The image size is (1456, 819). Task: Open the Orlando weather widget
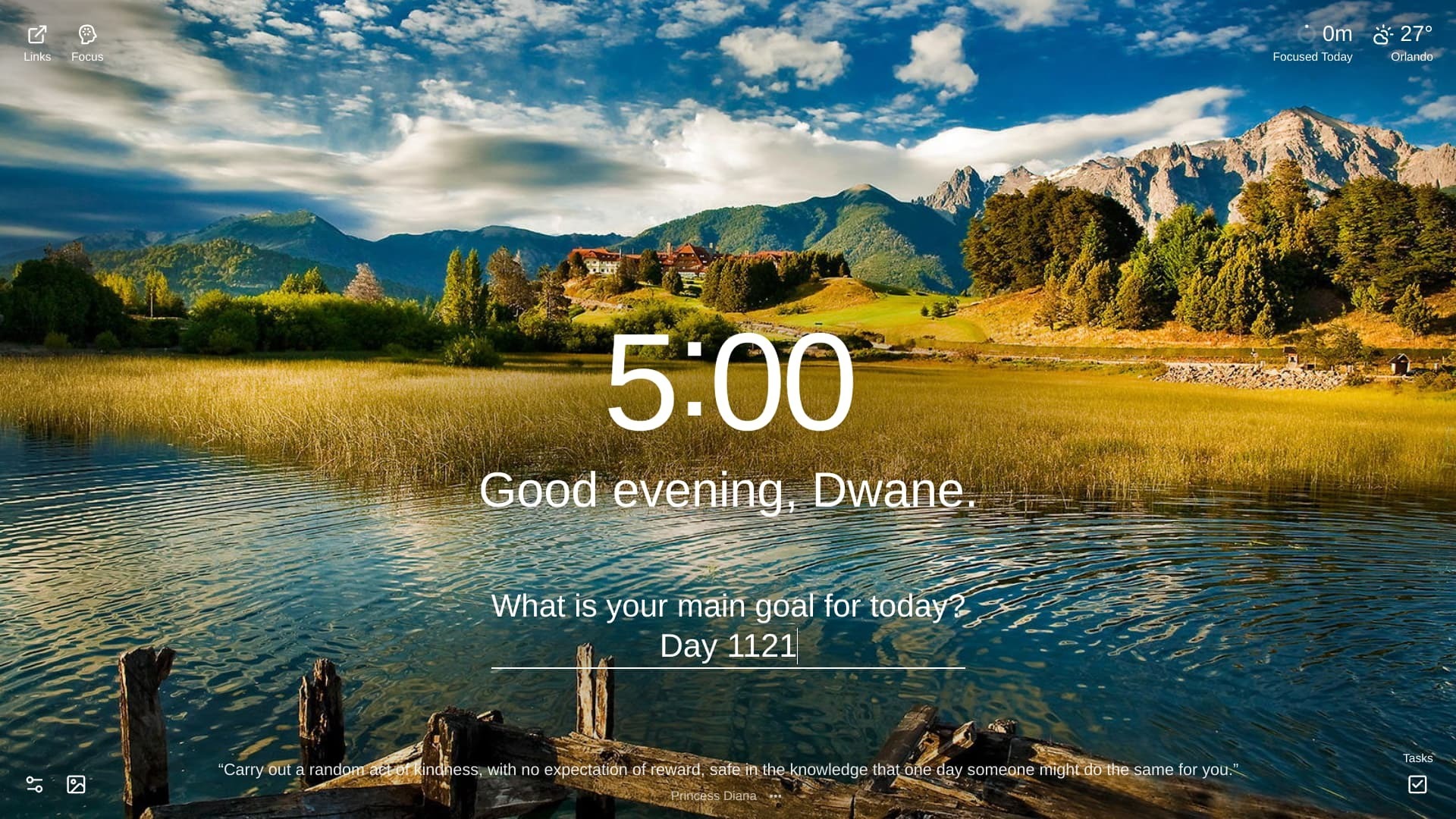coord(1403,43)
